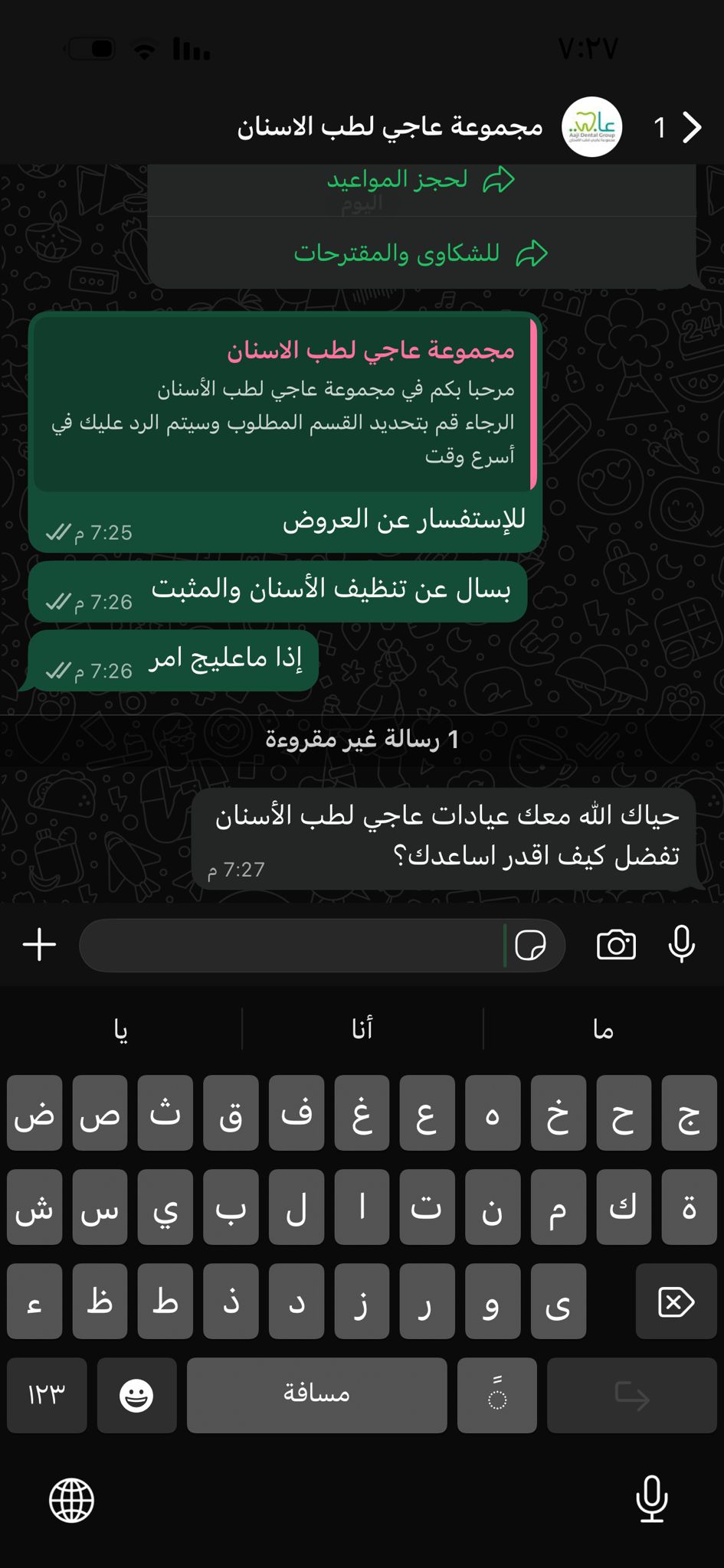Select the لحجز المواعيد quick reply
Screen dimensions: 724x1568
(x=421, y=181)
